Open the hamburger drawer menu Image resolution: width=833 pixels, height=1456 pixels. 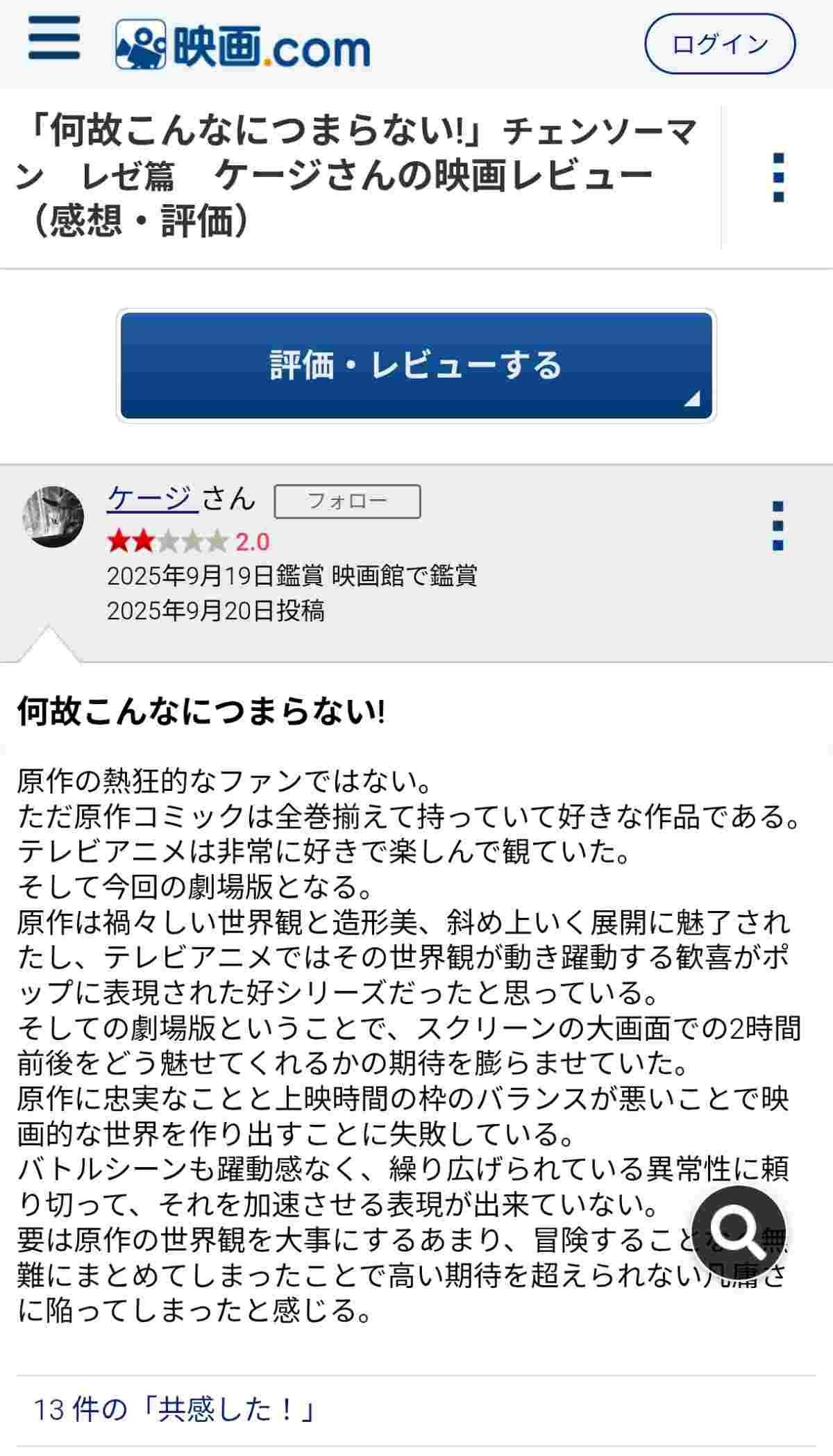[x=53, y=39]
